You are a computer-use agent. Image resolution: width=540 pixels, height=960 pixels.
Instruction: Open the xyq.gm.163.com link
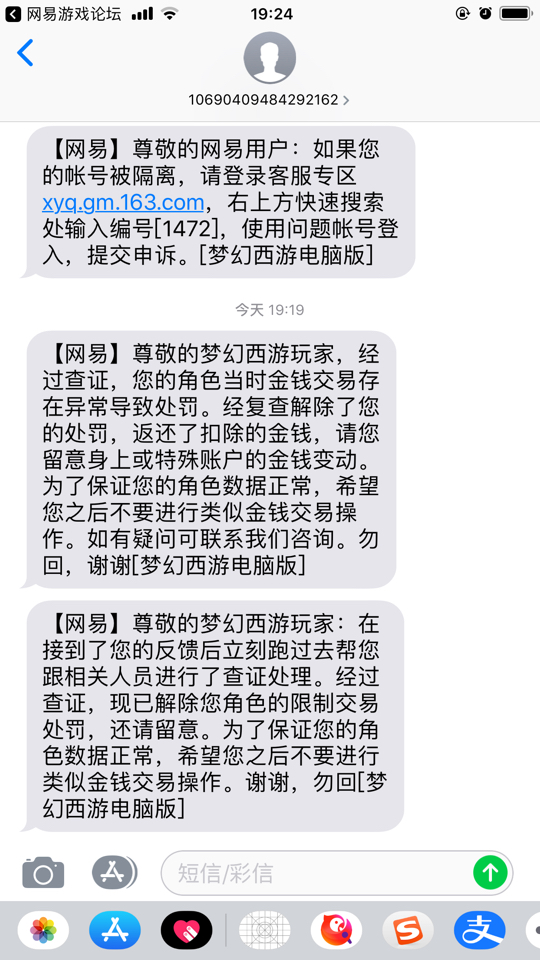coord(122,202)
